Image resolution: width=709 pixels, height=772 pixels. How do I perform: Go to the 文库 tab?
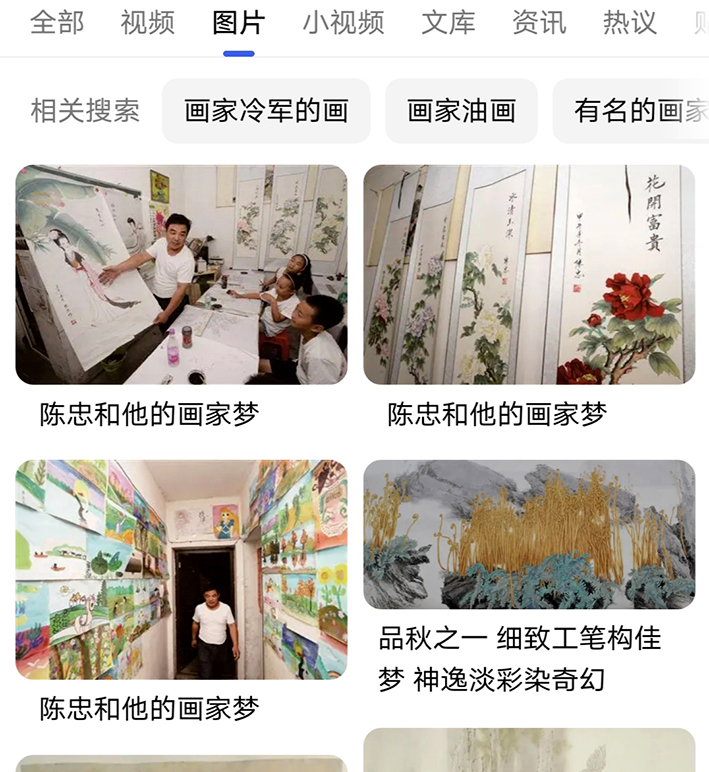pyautogui.click(x=448, y=23)
